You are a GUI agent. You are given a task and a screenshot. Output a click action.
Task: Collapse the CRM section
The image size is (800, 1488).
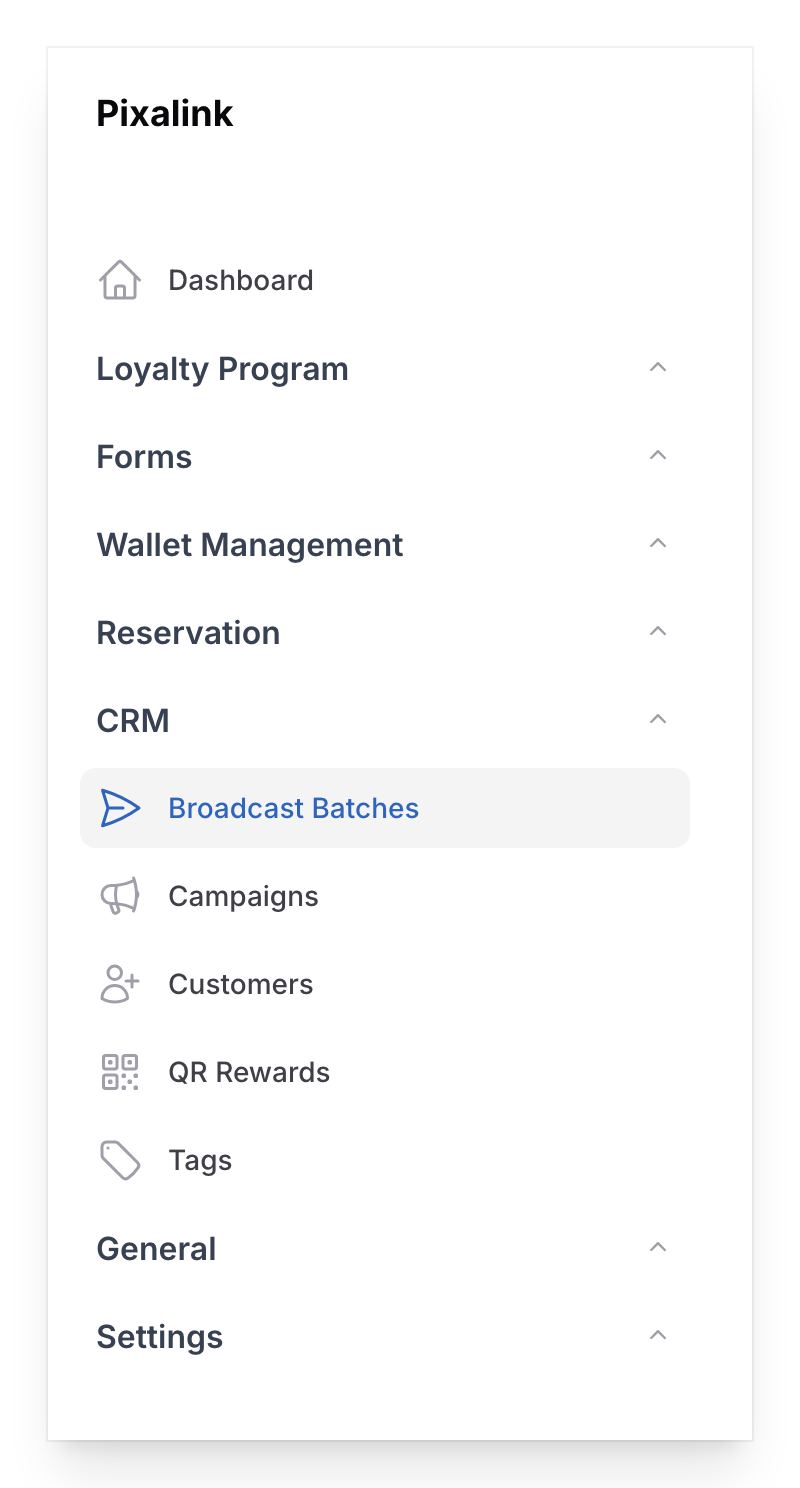point(658,719)
